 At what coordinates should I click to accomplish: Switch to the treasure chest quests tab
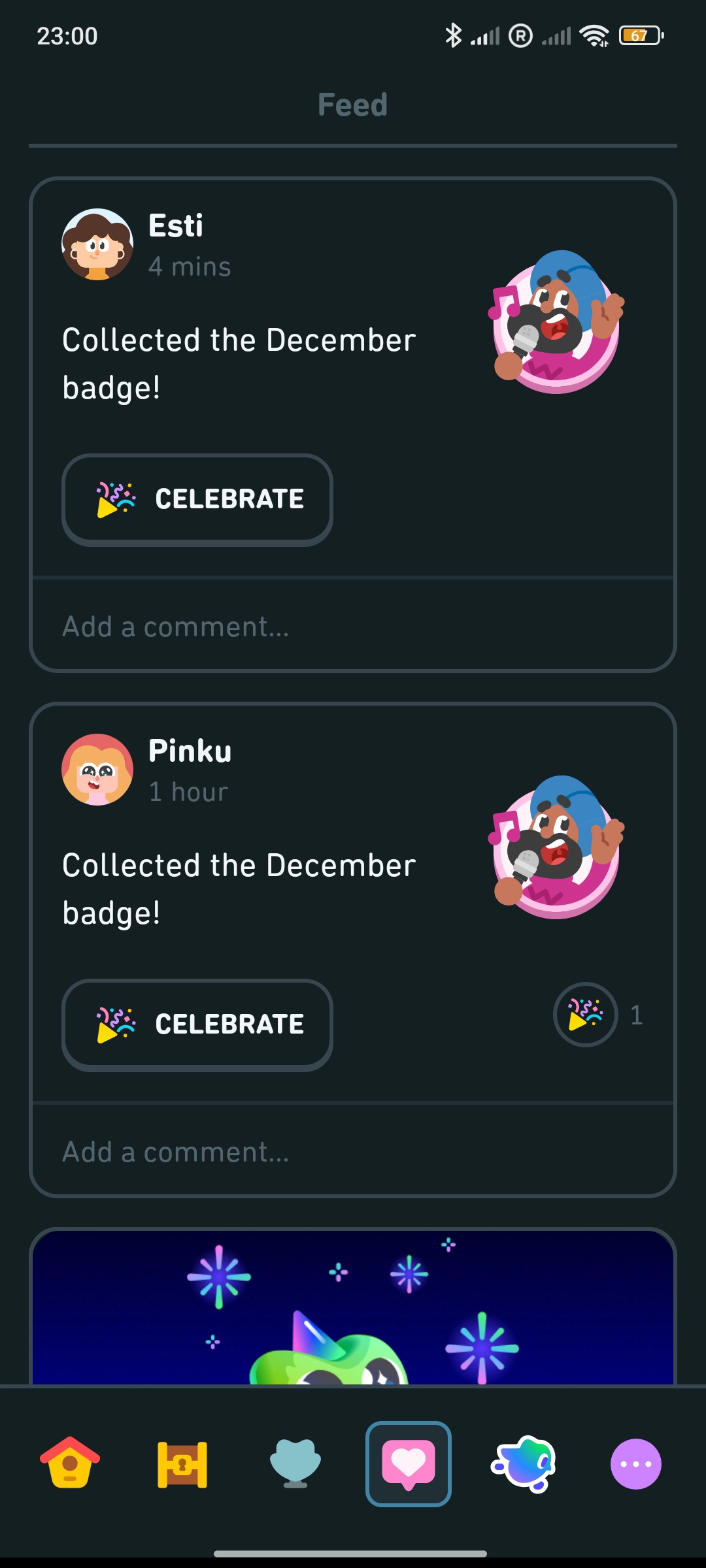coord(182,1464)
